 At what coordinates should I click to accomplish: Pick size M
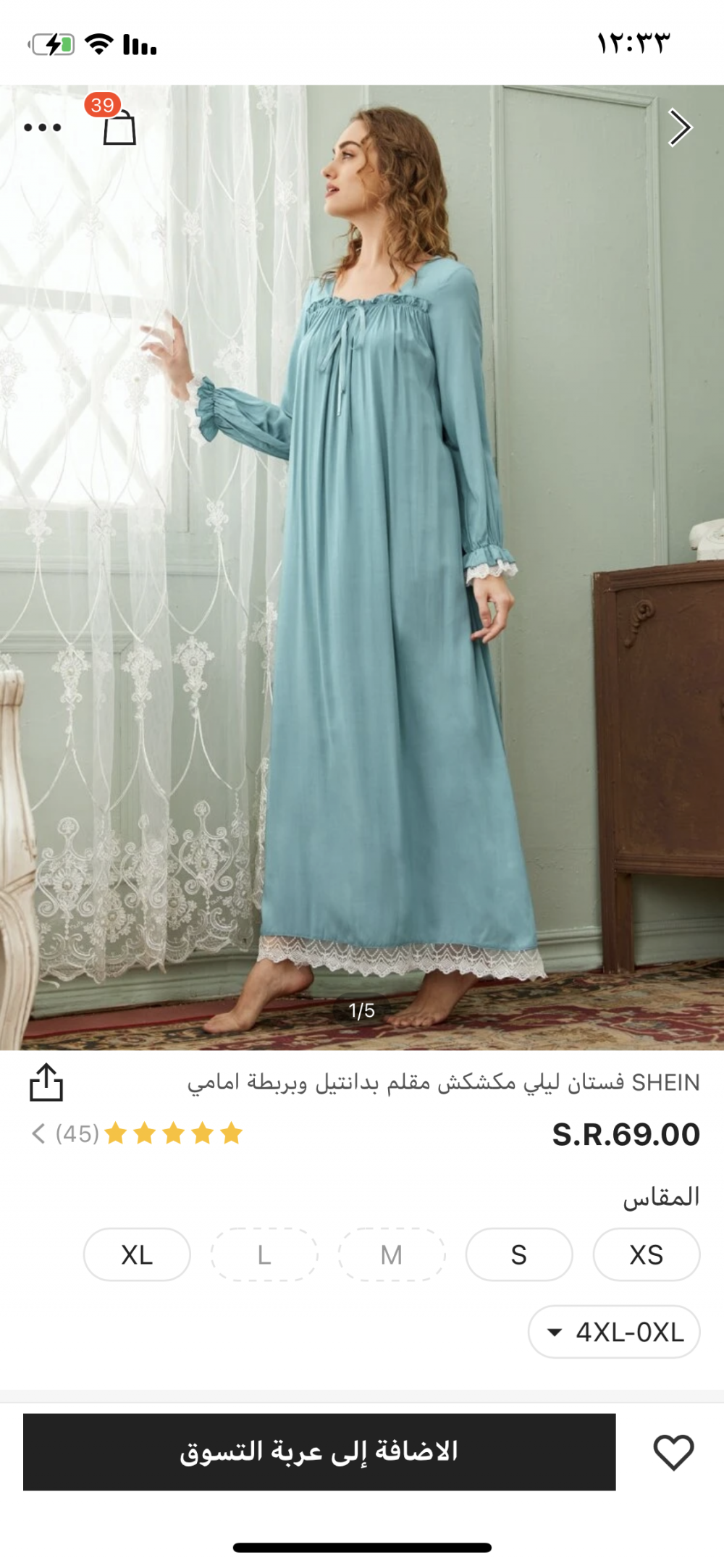(392, 1254)
